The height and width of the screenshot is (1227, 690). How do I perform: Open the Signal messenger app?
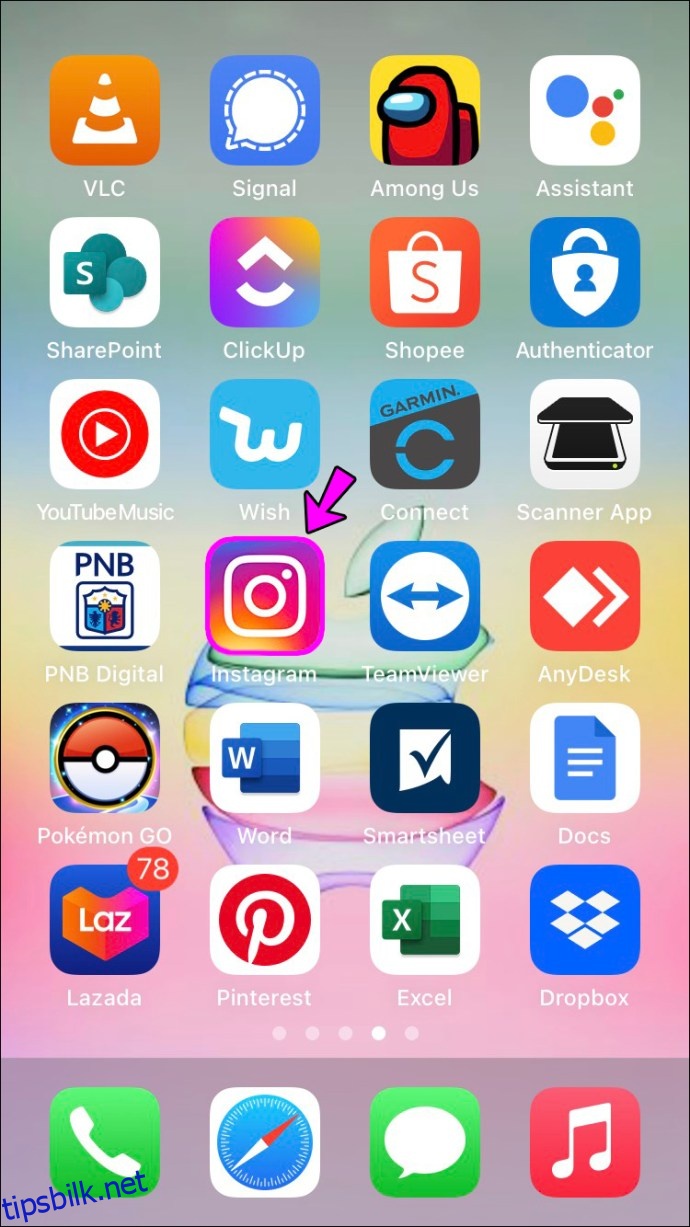265,110
